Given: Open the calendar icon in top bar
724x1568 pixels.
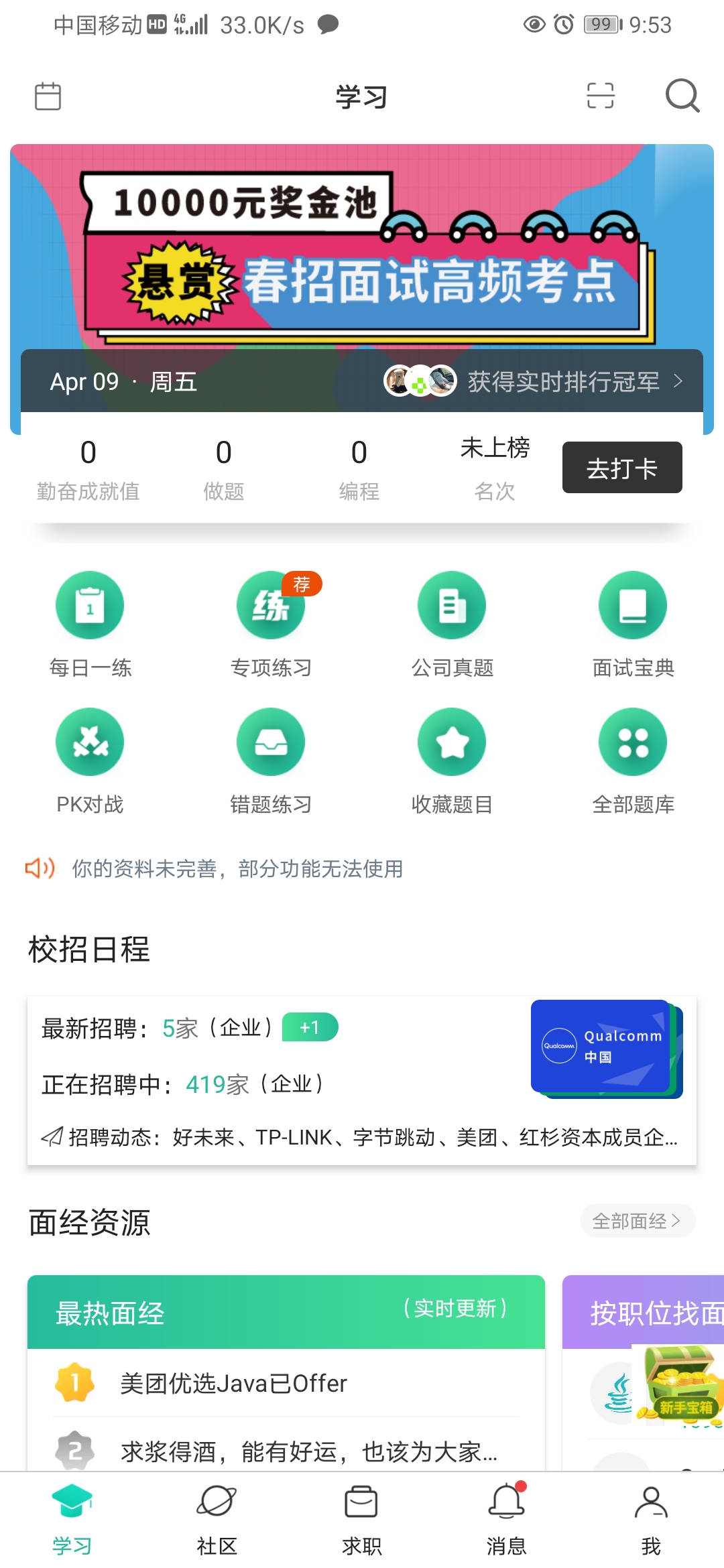Looking at the screenshot, I should (48, 96).
